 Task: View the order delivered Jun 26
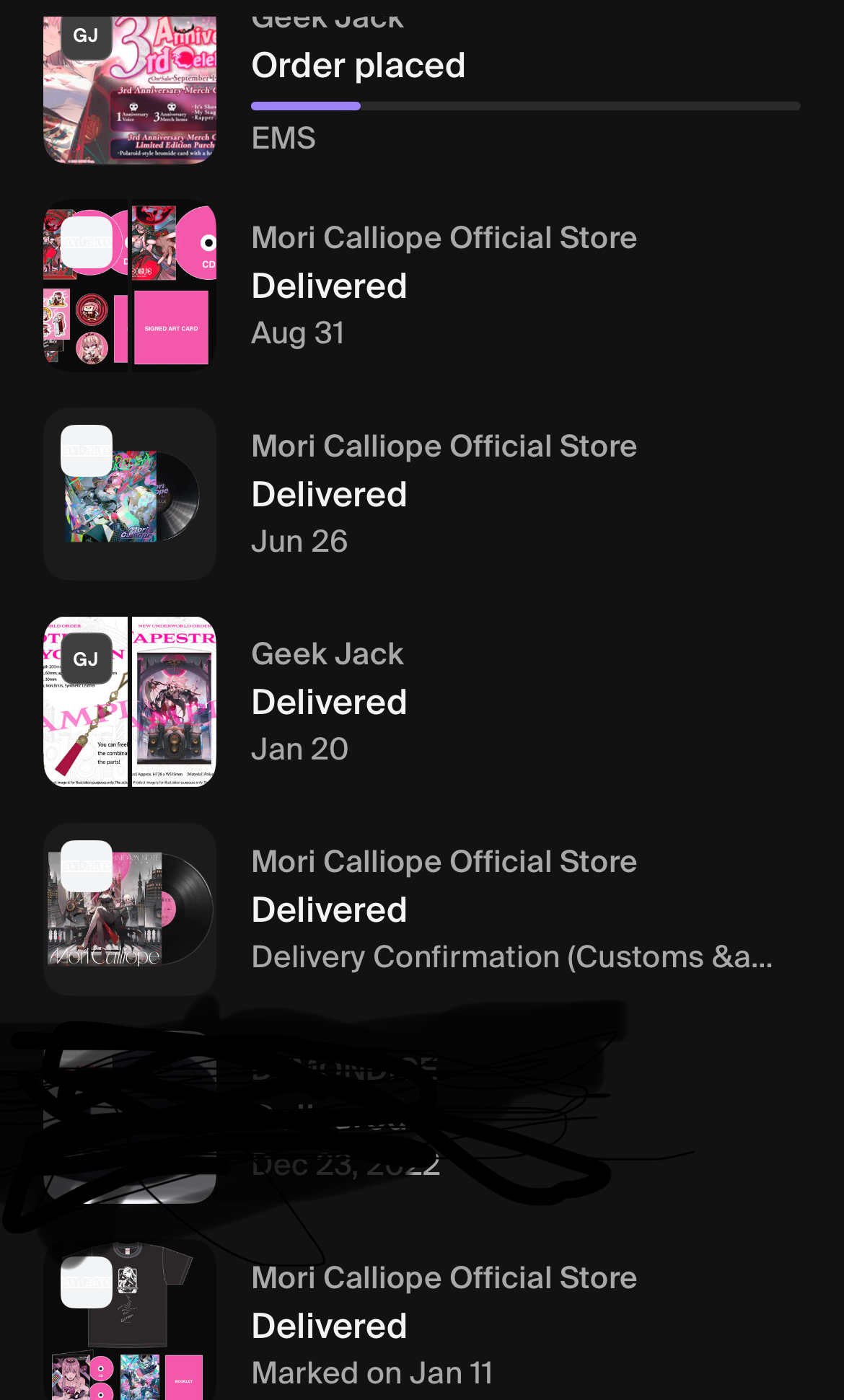(x=422, y=494)
